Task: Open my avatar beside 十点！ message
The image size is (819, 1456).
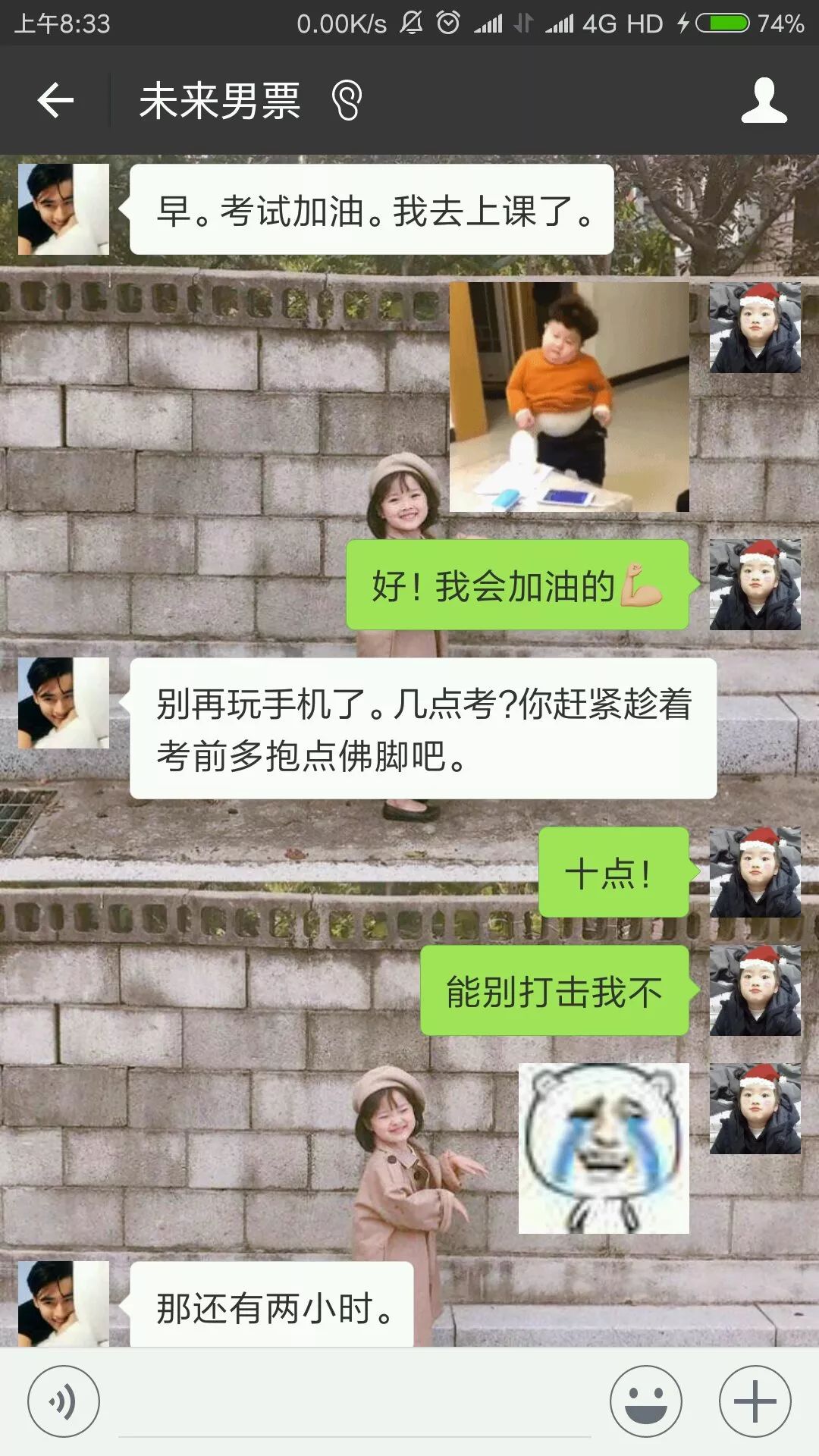Action: [x=755, y=872]
